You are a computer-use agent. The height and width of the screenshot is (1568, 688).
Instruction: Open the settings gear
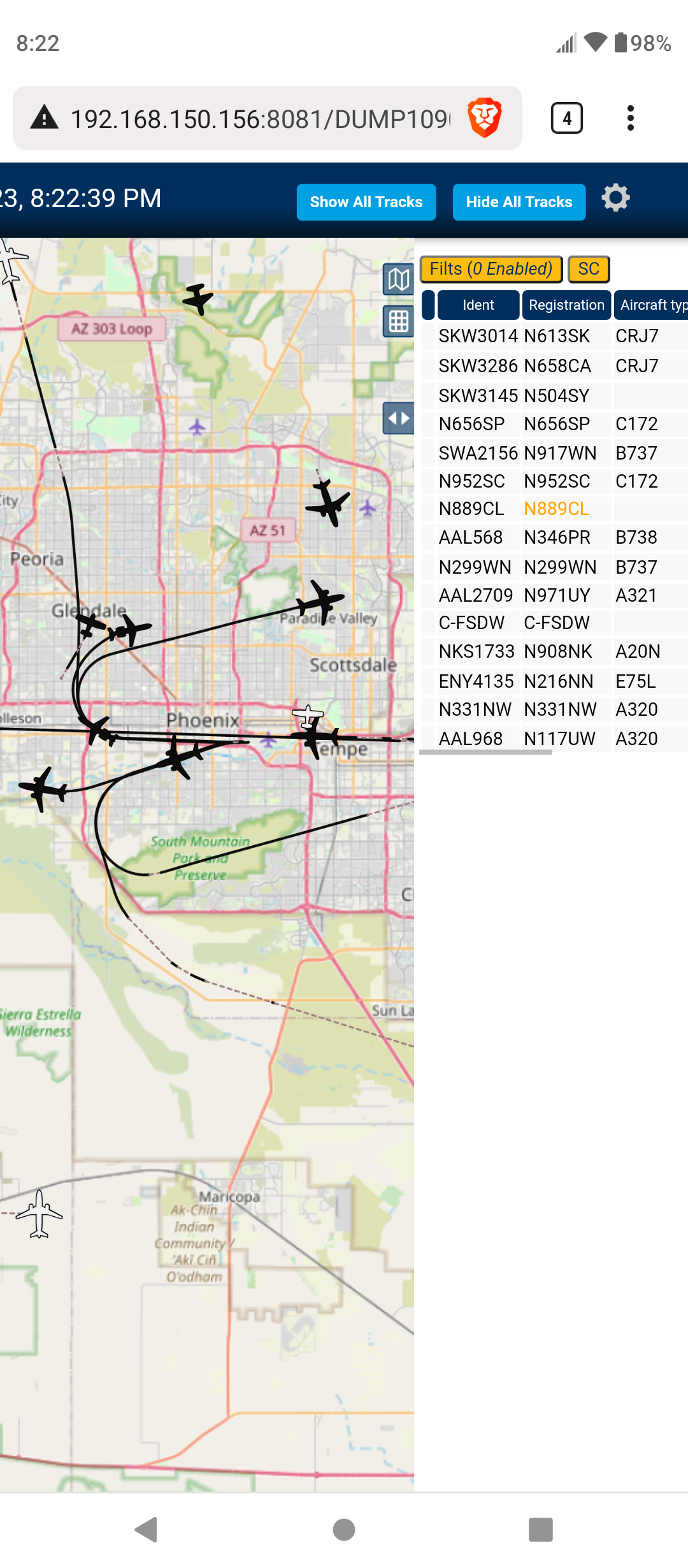(616, 198)
